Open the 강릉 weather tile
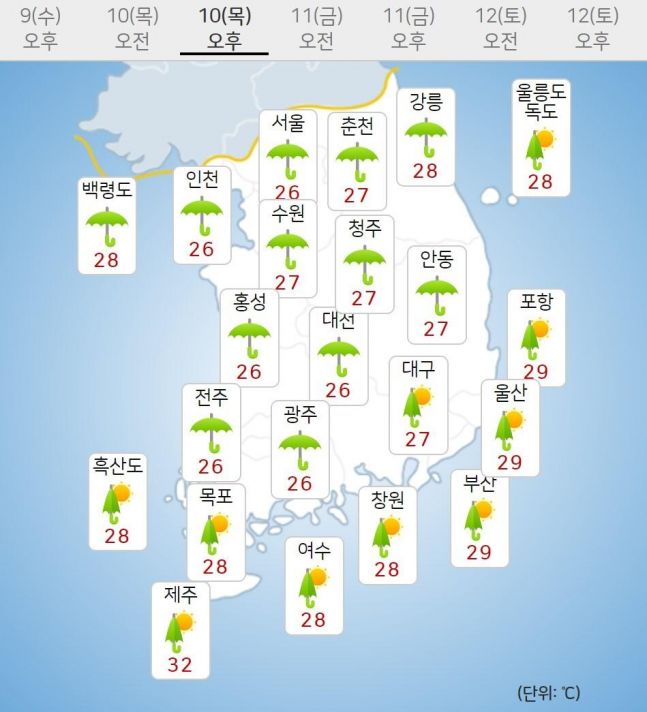647x712 pixels. click(x=426, y=137)
